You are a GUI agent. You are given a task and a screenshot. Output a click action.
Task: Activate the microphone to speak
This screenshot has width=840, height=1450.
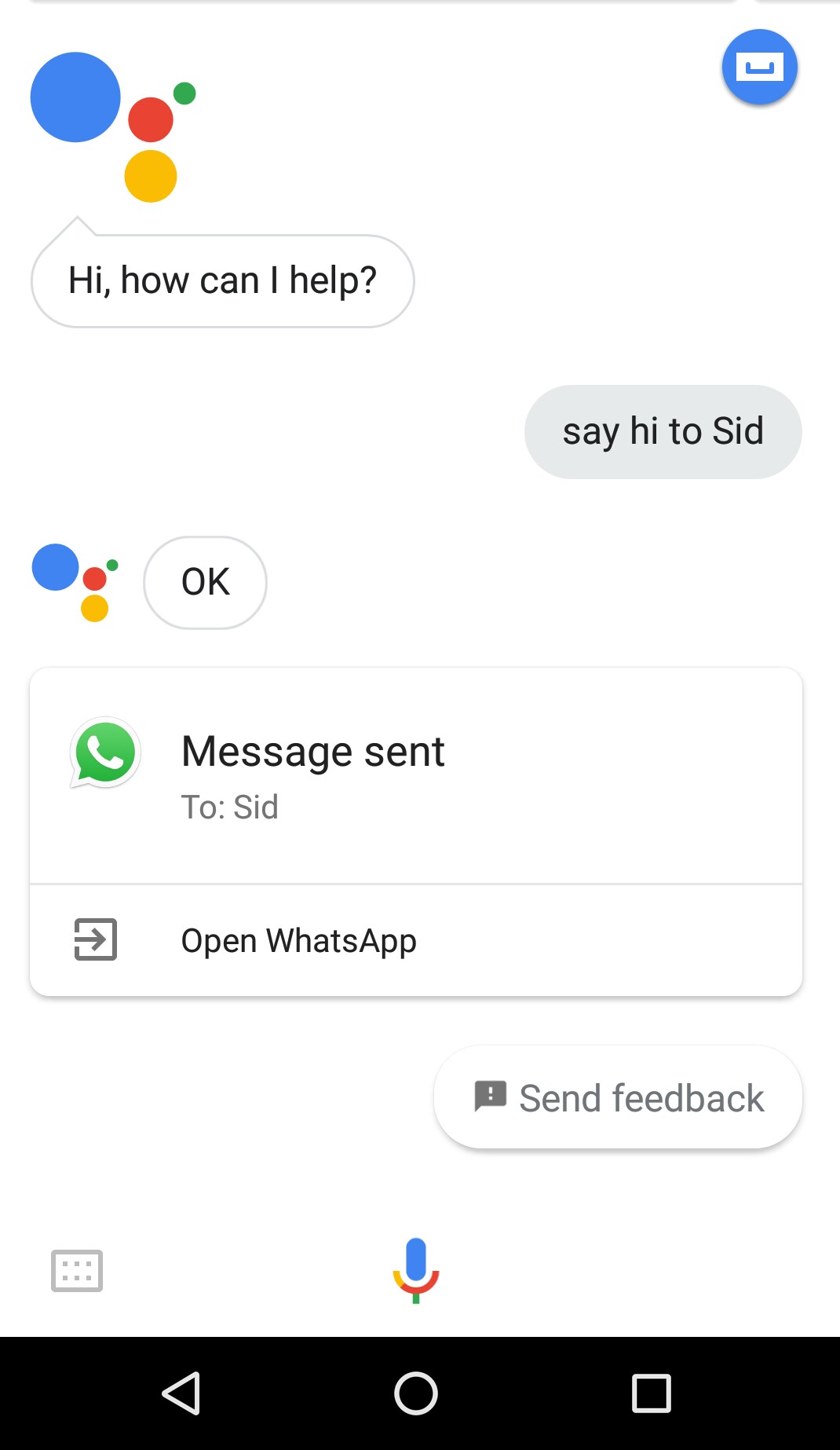click(416, 1269)
